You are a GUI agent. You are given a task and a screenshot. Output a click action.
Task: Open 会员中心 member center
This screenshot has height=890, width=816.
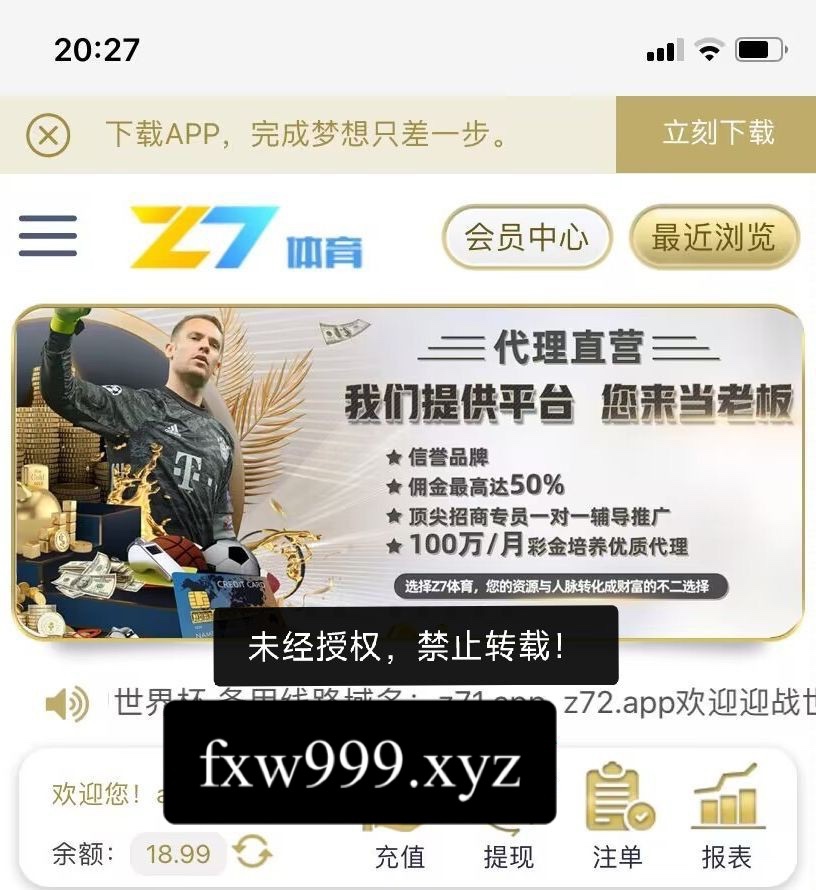click(526, 238)
